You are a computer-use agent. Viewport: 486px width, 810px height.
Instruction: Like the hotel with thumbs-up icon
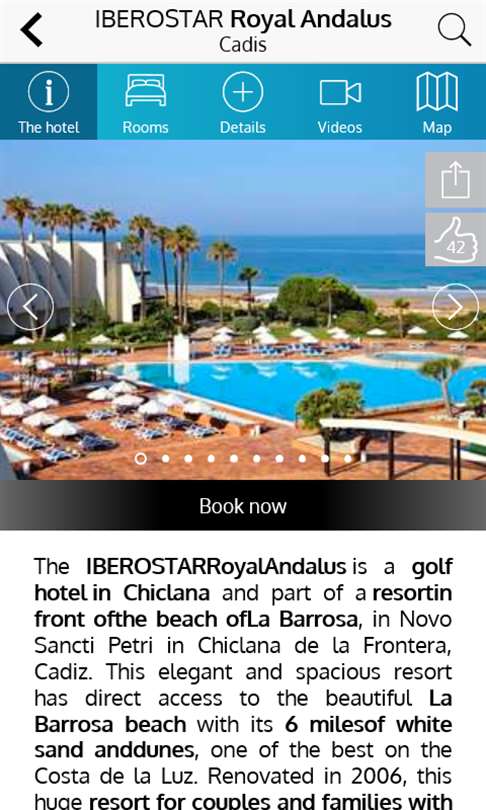click(x=456, y=240)
